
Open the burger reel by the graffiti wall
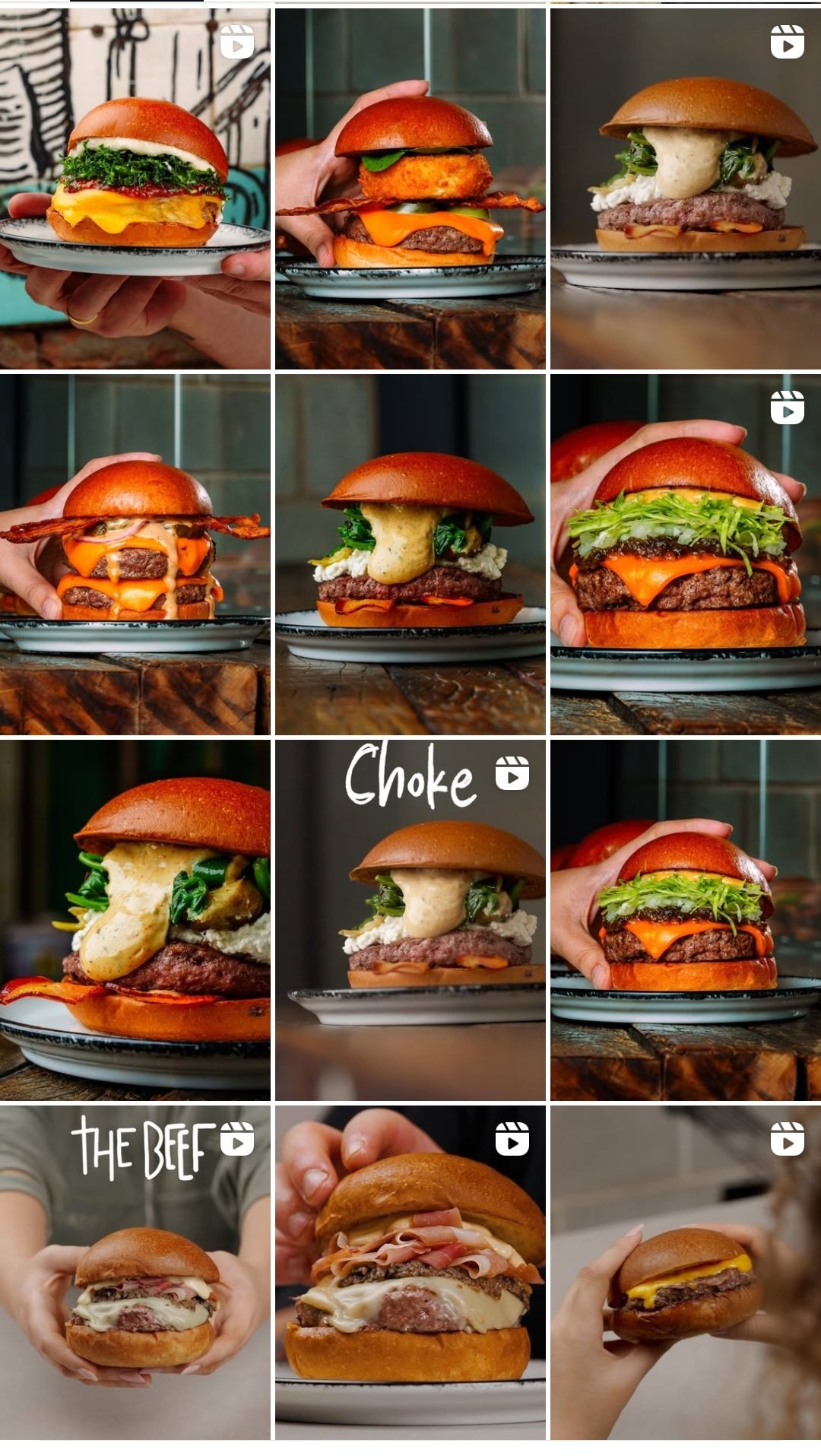[x=135, y=189]
